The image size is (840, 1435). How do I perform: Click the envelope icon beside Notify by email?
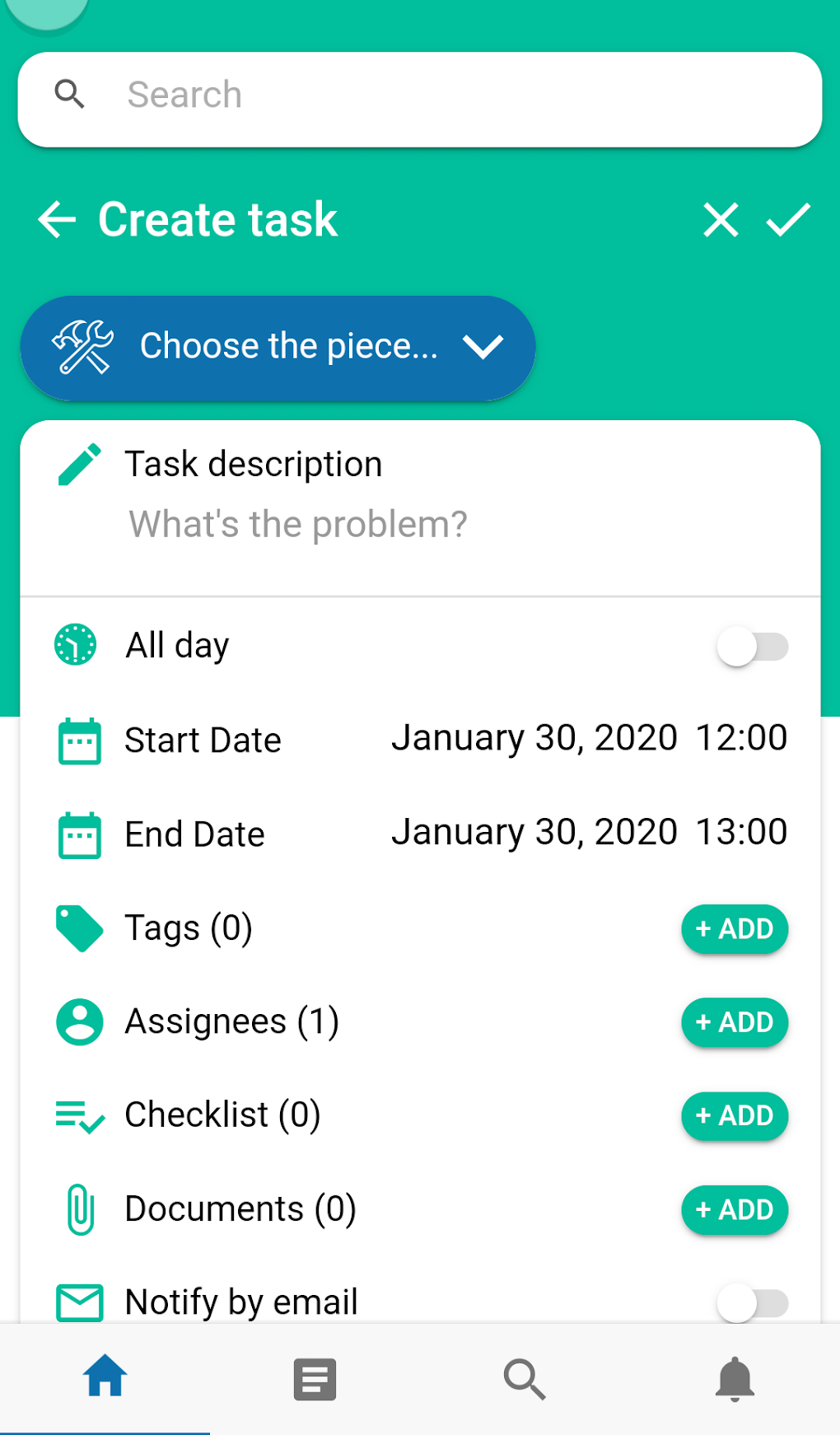pos(79,1302)
